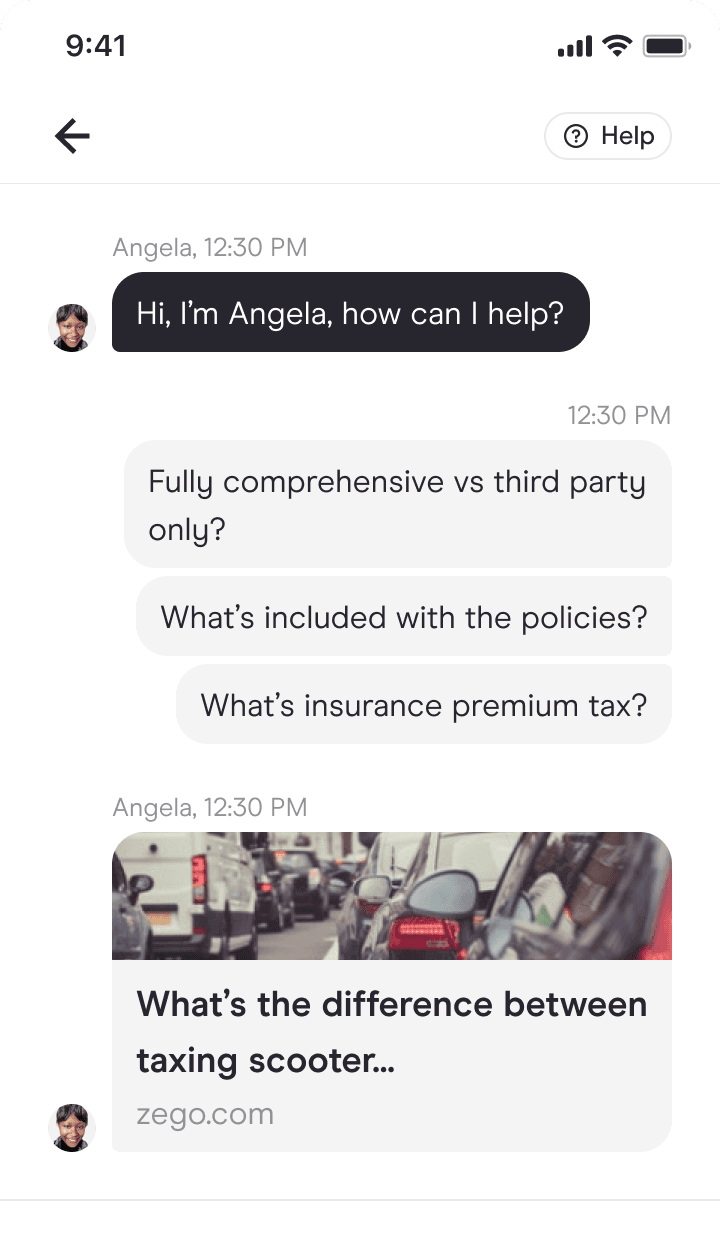
Task: Click the 9:41 clock in the status bar
Action: [96, 45]
